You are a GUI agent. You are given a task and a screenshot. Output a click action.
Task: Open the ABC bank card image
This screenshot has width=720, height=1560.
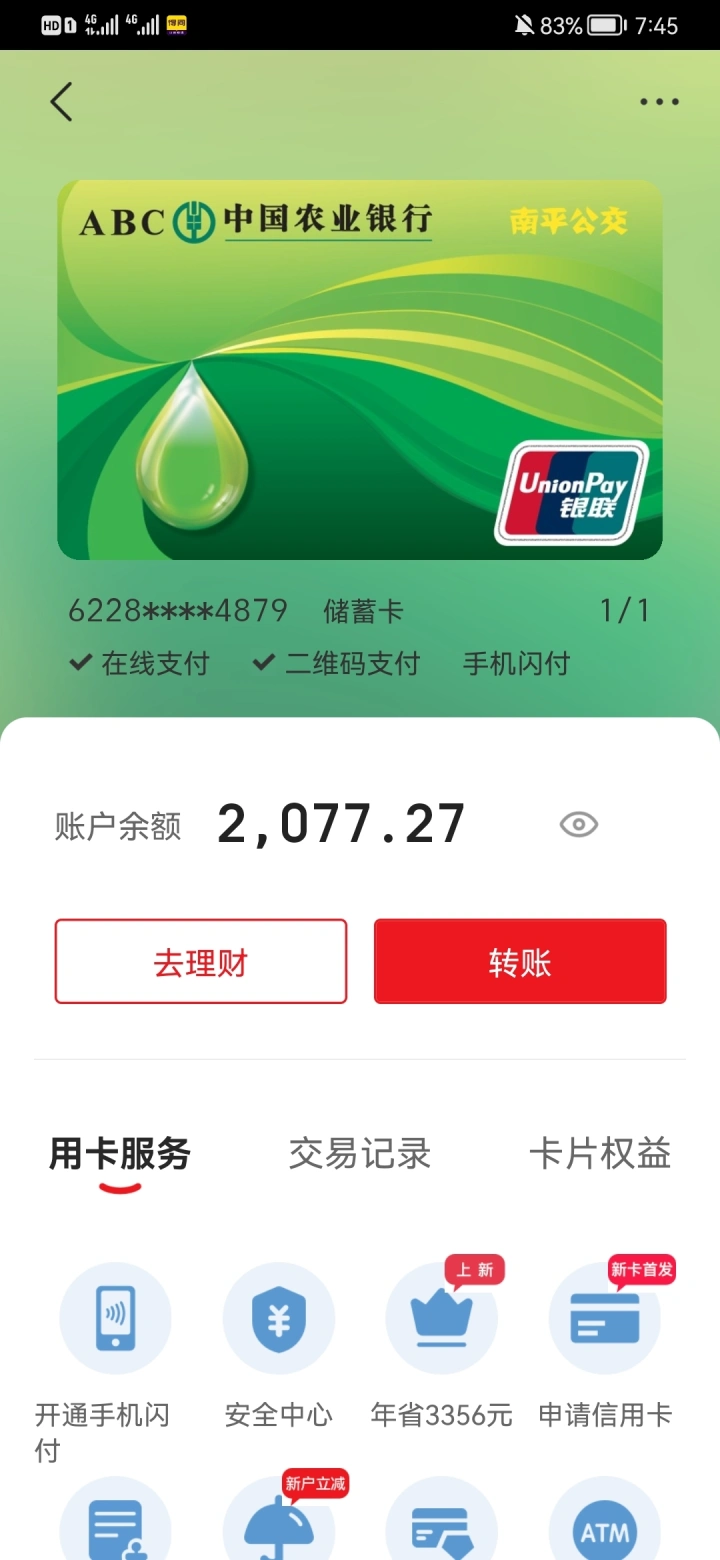tap(360, 370)
